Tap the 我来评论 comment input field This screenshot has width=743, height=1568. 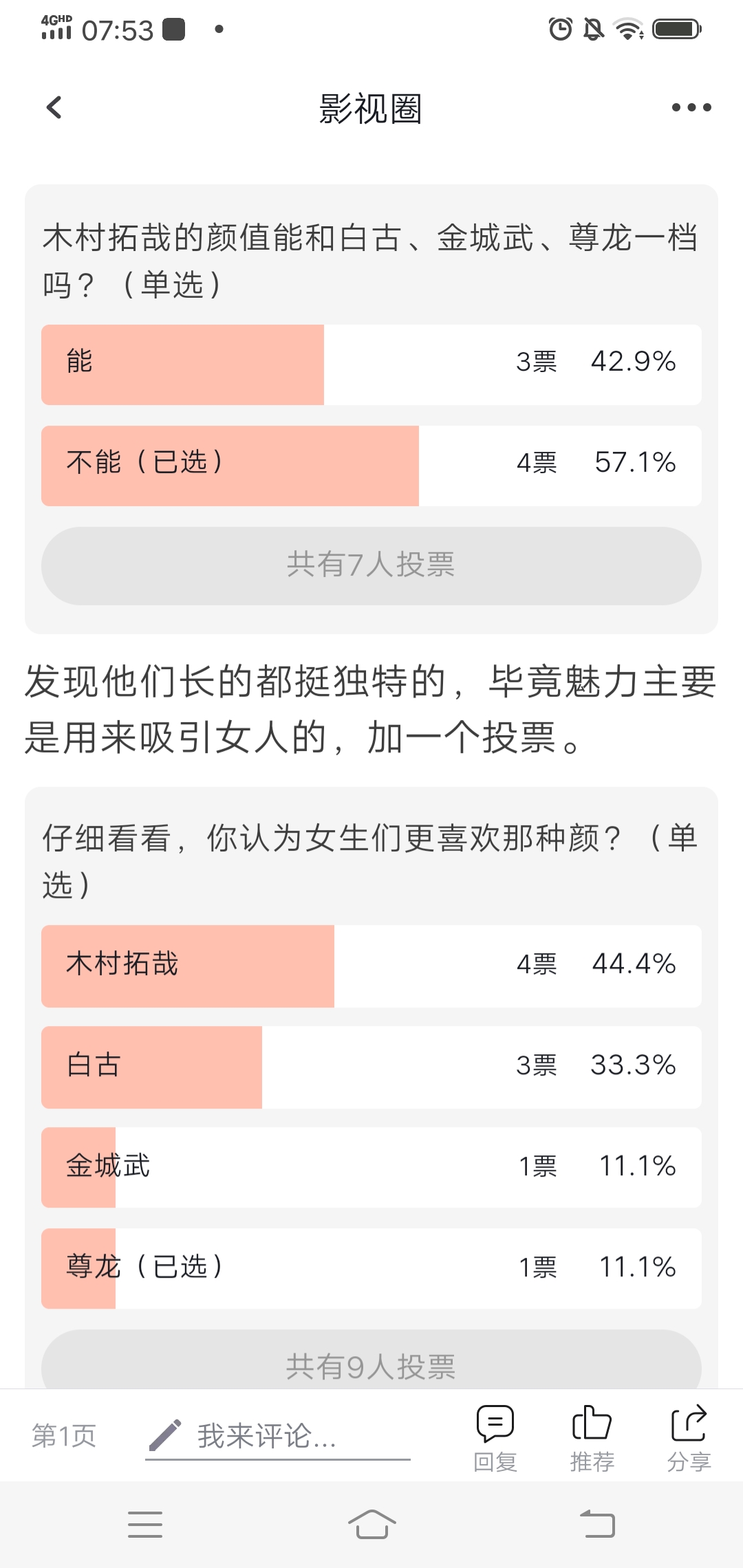278,1436
